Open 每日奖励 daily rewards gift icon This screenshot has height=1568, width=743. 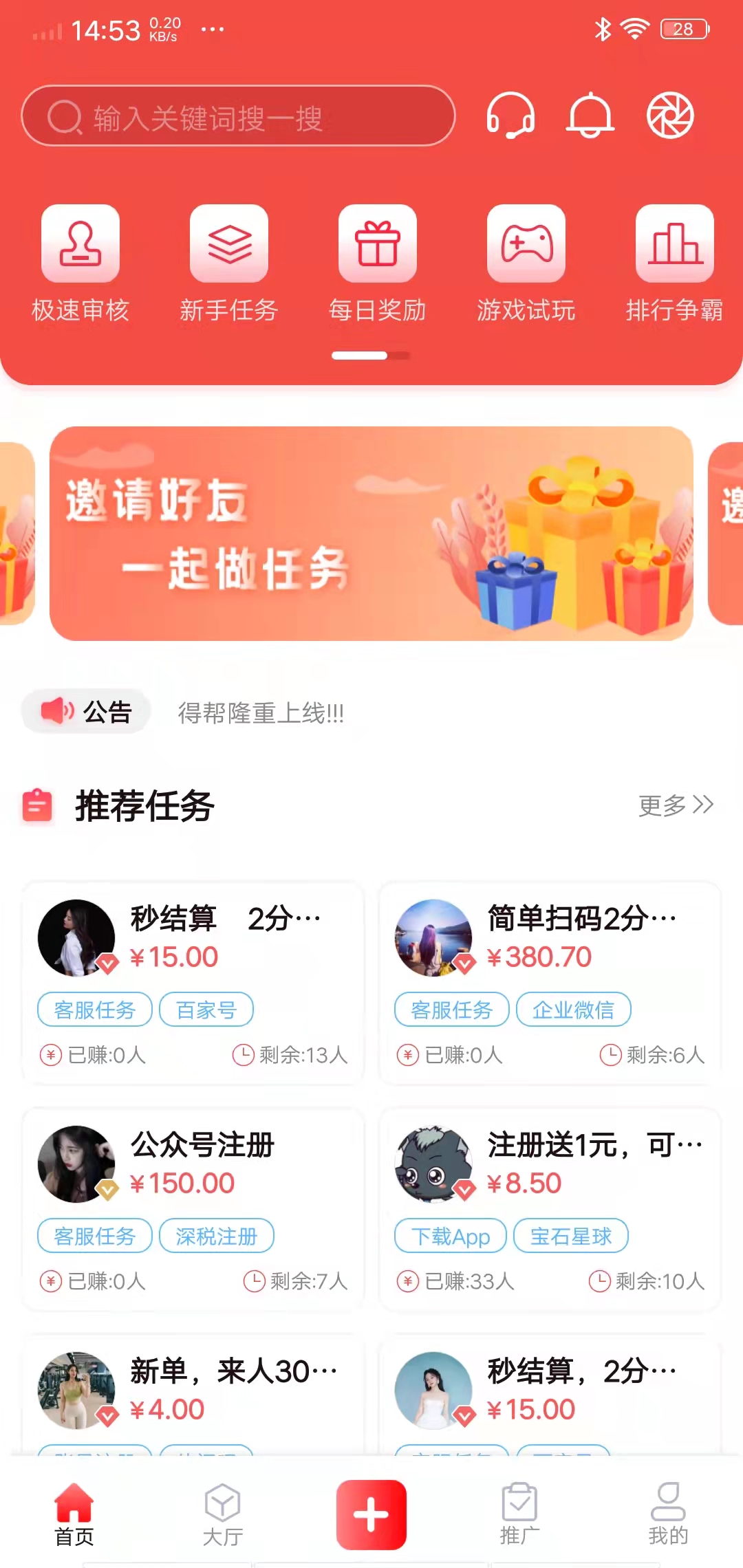pyautogui.click(x=378, y=244)
